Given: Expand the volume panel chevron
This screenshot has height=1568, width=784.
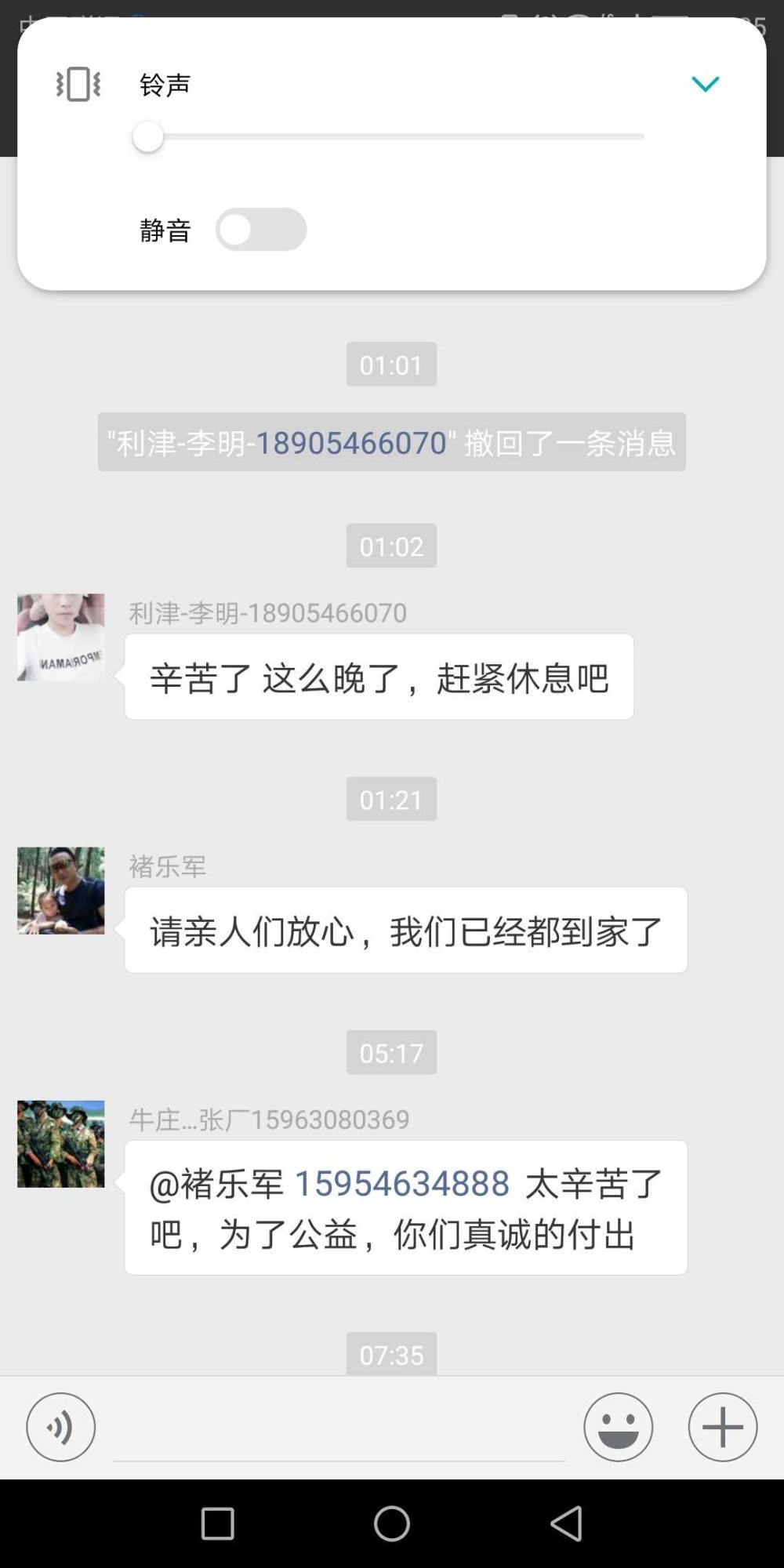Looking at the screenshot, I should click(705, 84).
